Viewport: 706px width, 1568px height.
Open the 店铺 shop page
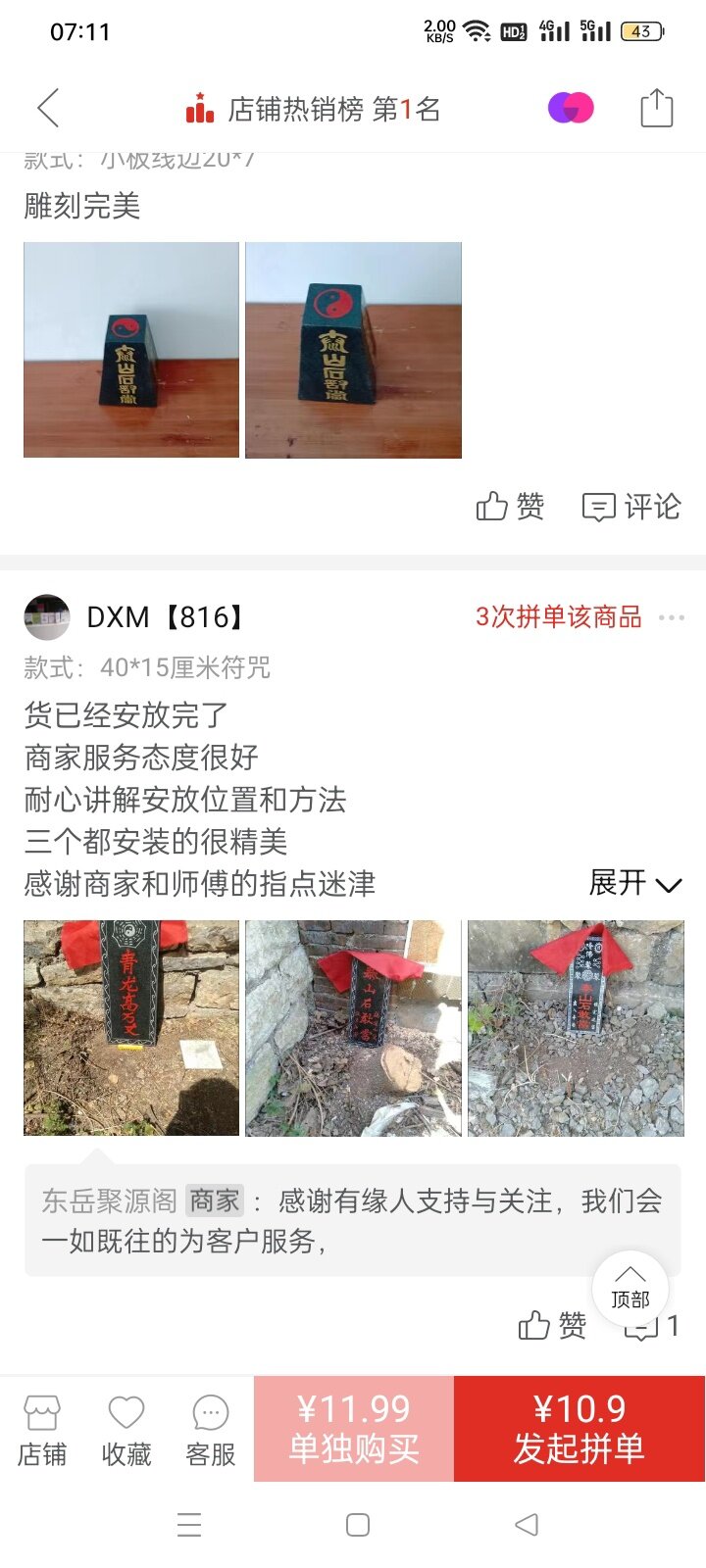(x=42, y=1430)
